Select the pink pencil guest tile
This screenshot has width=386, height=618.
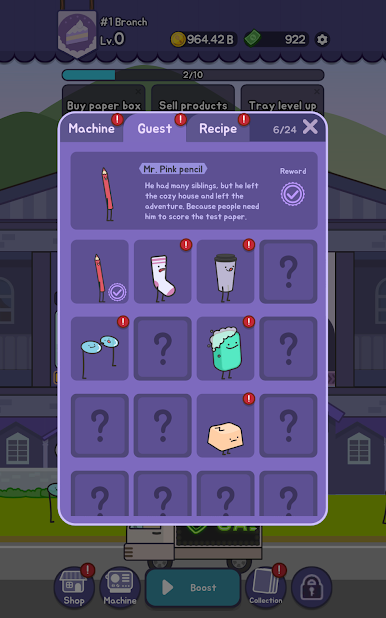click(x=100, y=272)
